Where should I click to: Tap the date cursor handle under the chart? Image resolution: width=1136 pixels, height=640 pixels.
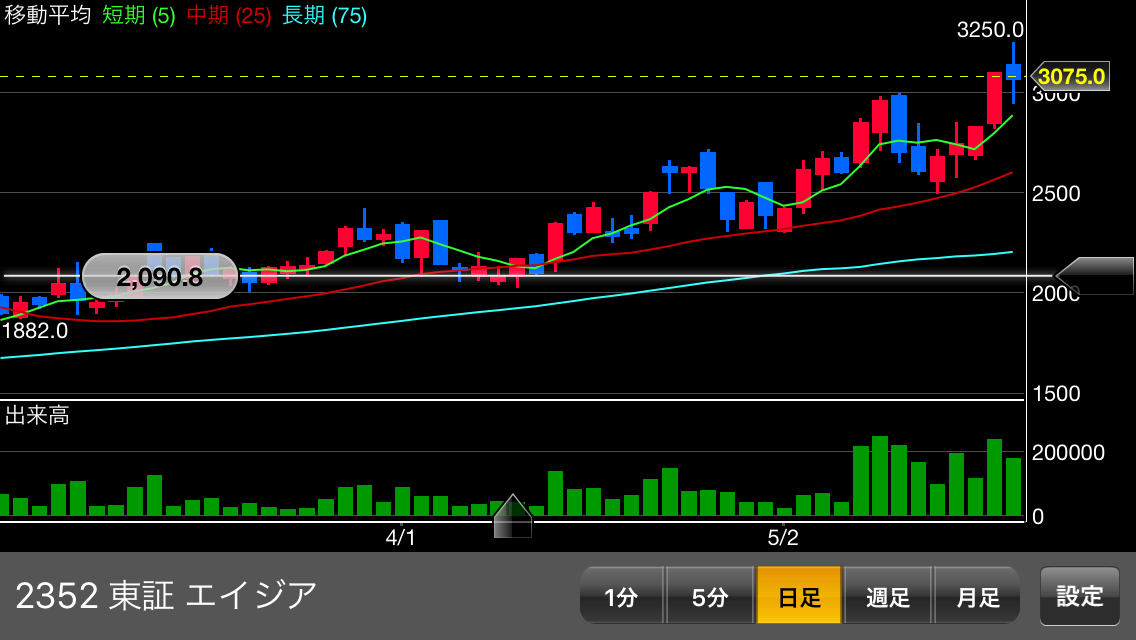(x=512, y=517)
